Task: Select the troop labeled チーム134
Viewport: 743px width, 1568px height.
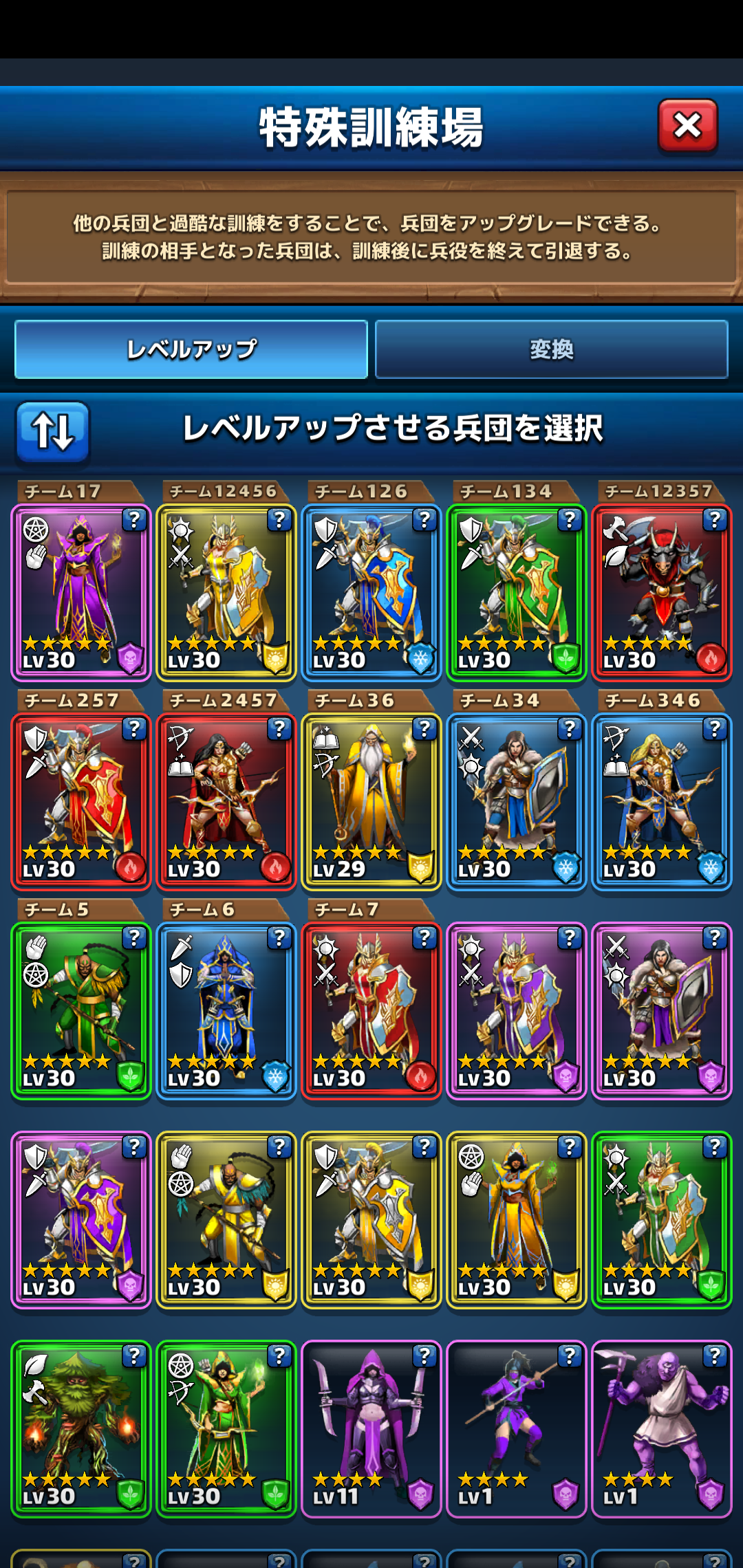Action: pyautogui.click(x=516, y=593)
